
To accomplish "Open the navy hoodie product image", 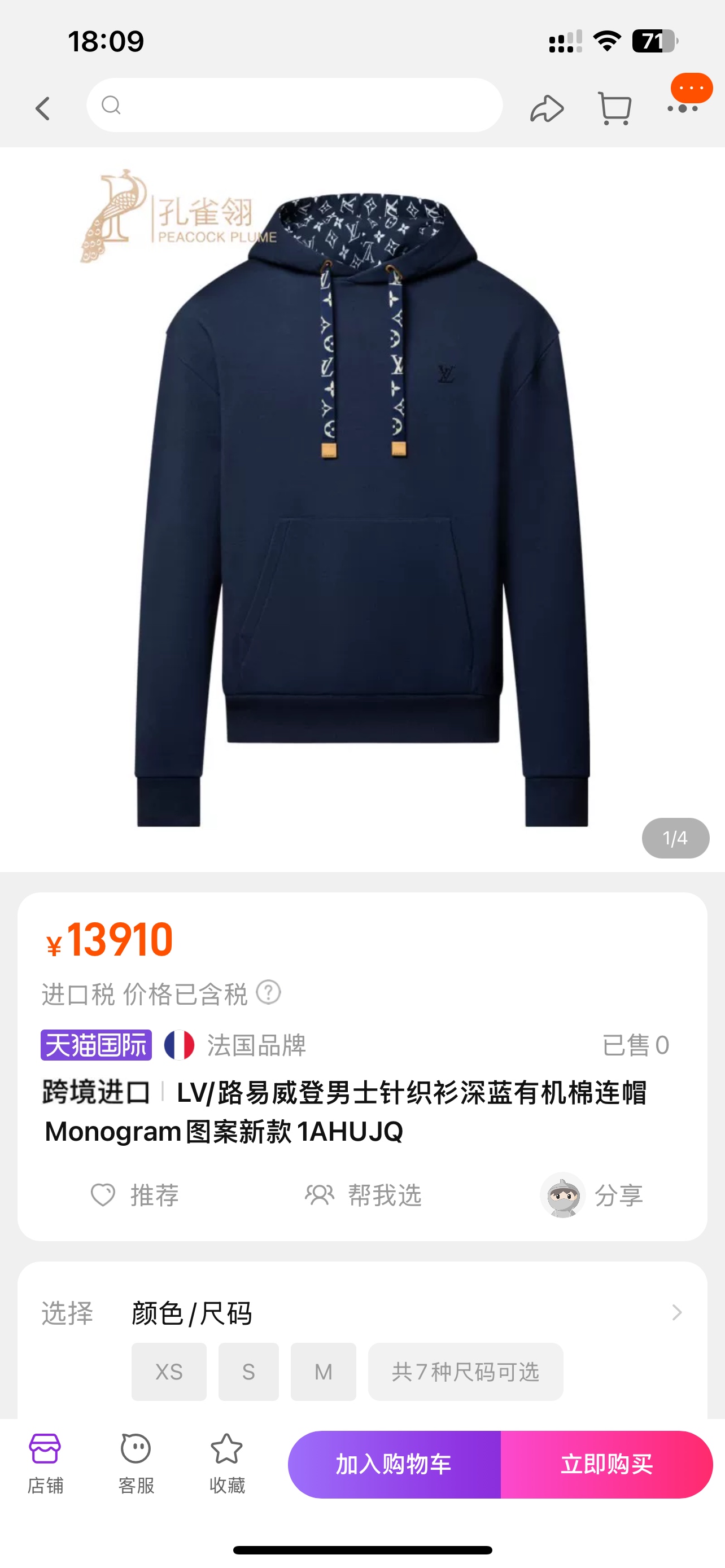I will tap(362, 509).
